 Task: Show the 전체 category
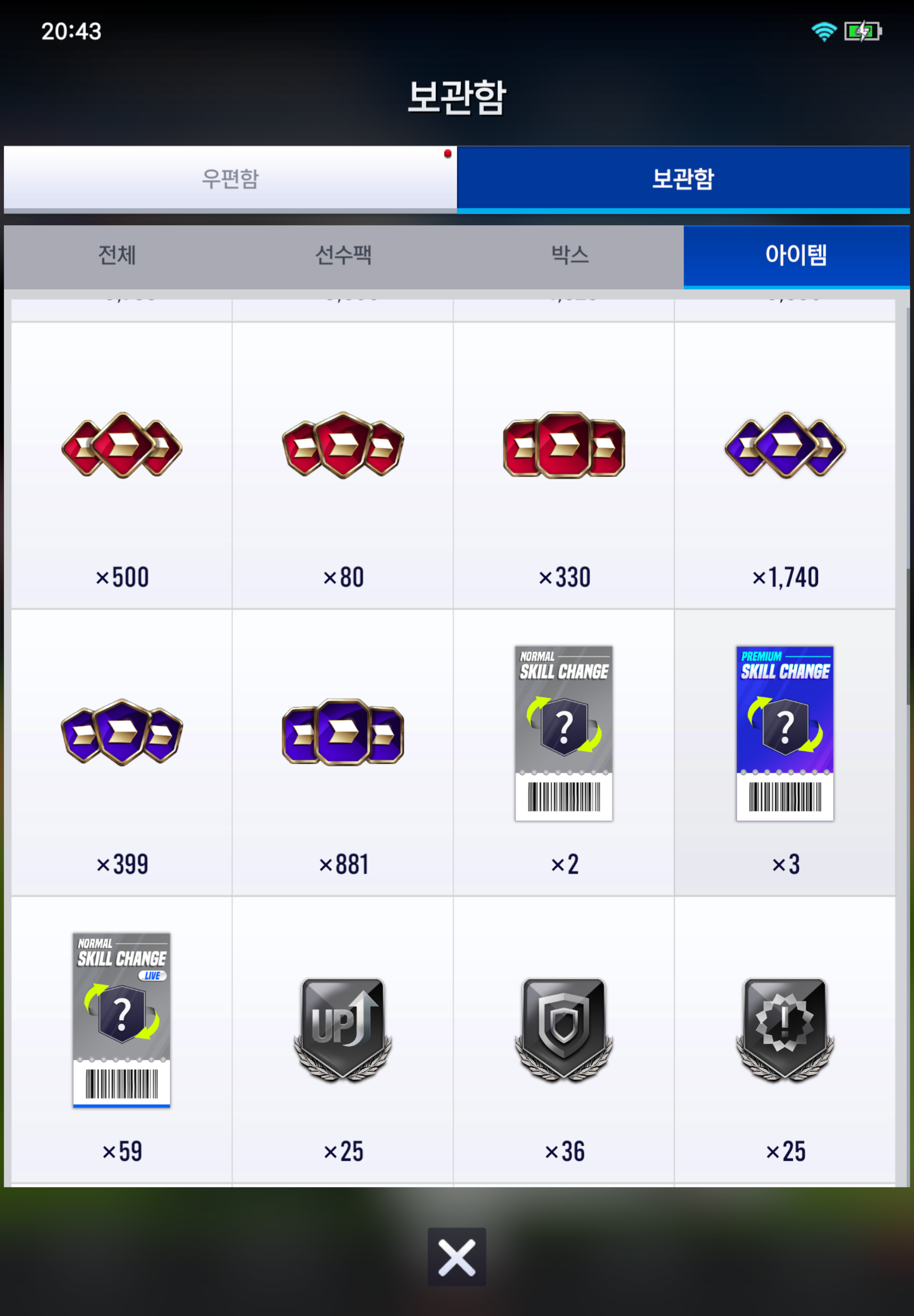(x=117, y=255)
